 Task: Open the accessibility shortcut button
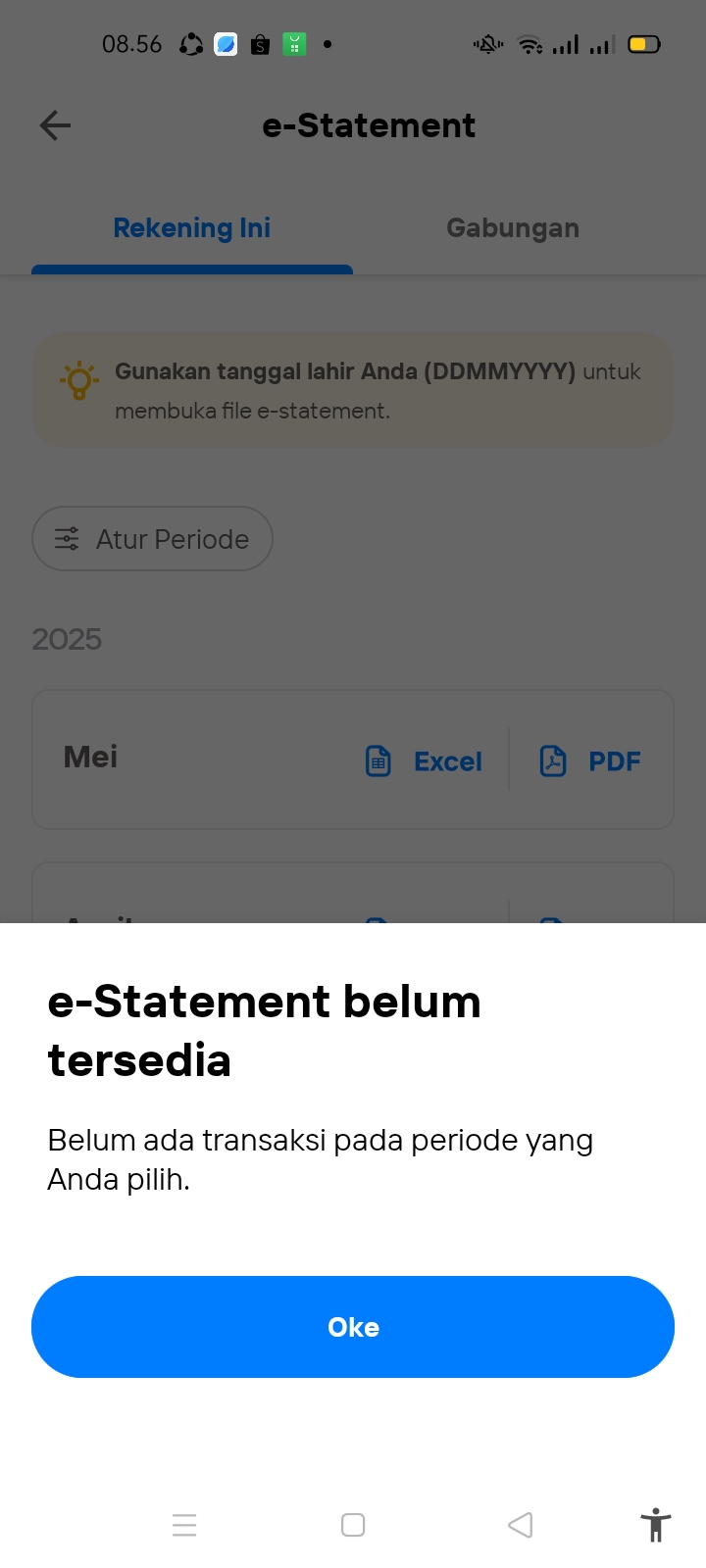tap(656, 1525)
